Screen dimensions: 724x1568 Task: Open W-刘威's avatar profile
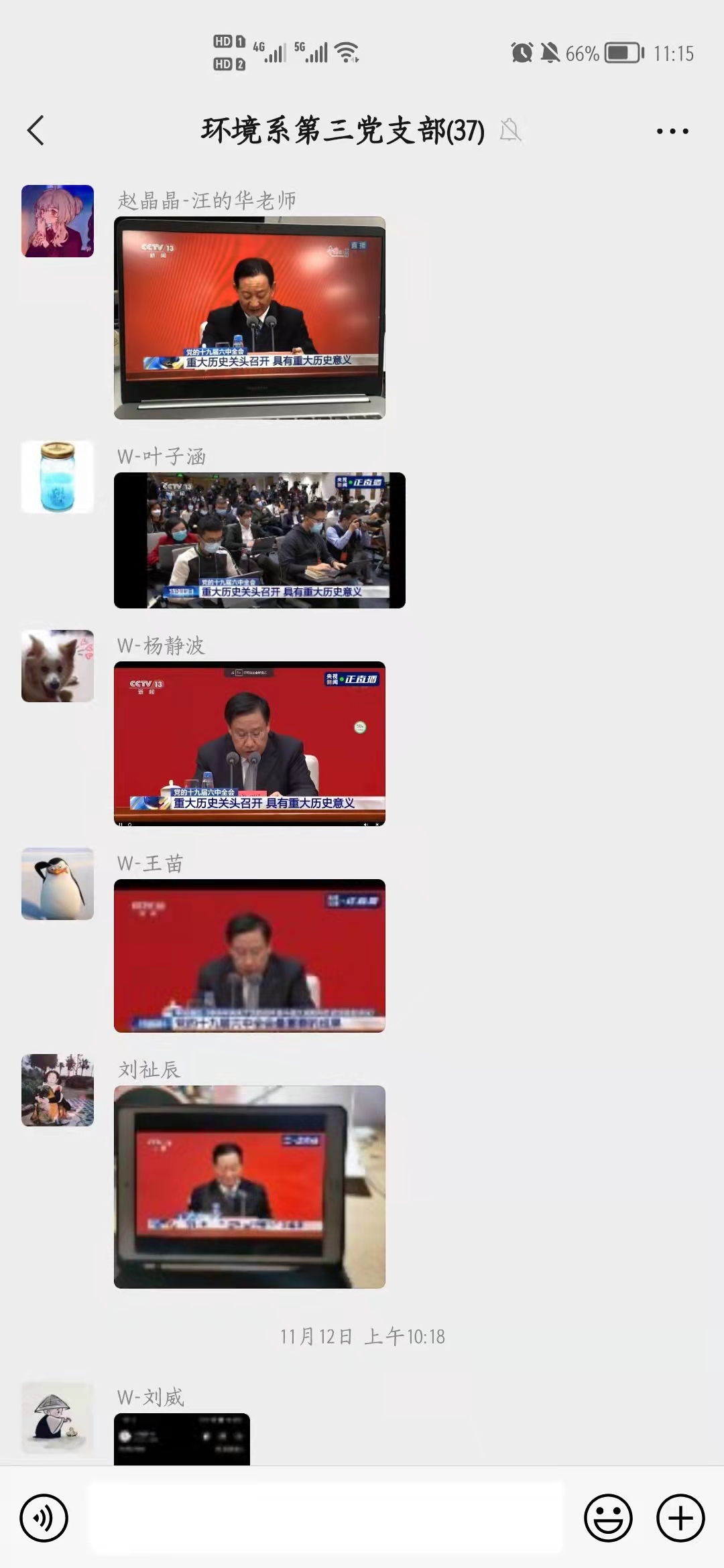(x=58, y=1419)
